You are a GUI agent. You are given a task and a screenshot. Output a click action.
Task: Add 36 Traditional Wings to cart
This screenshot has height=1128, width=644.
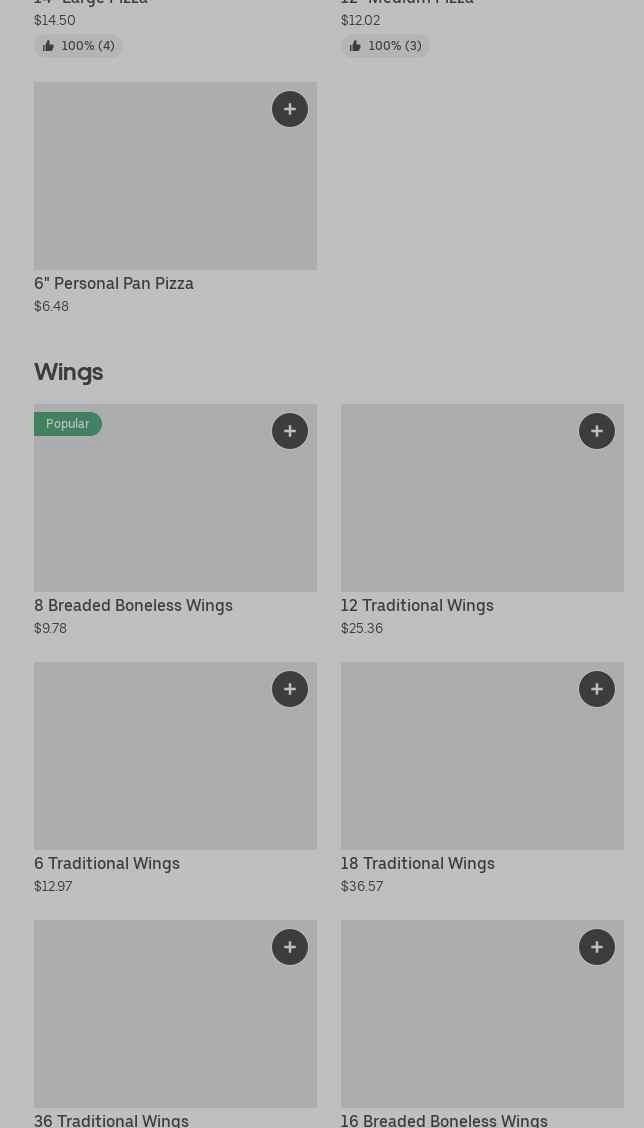click(x=290, y=947)
